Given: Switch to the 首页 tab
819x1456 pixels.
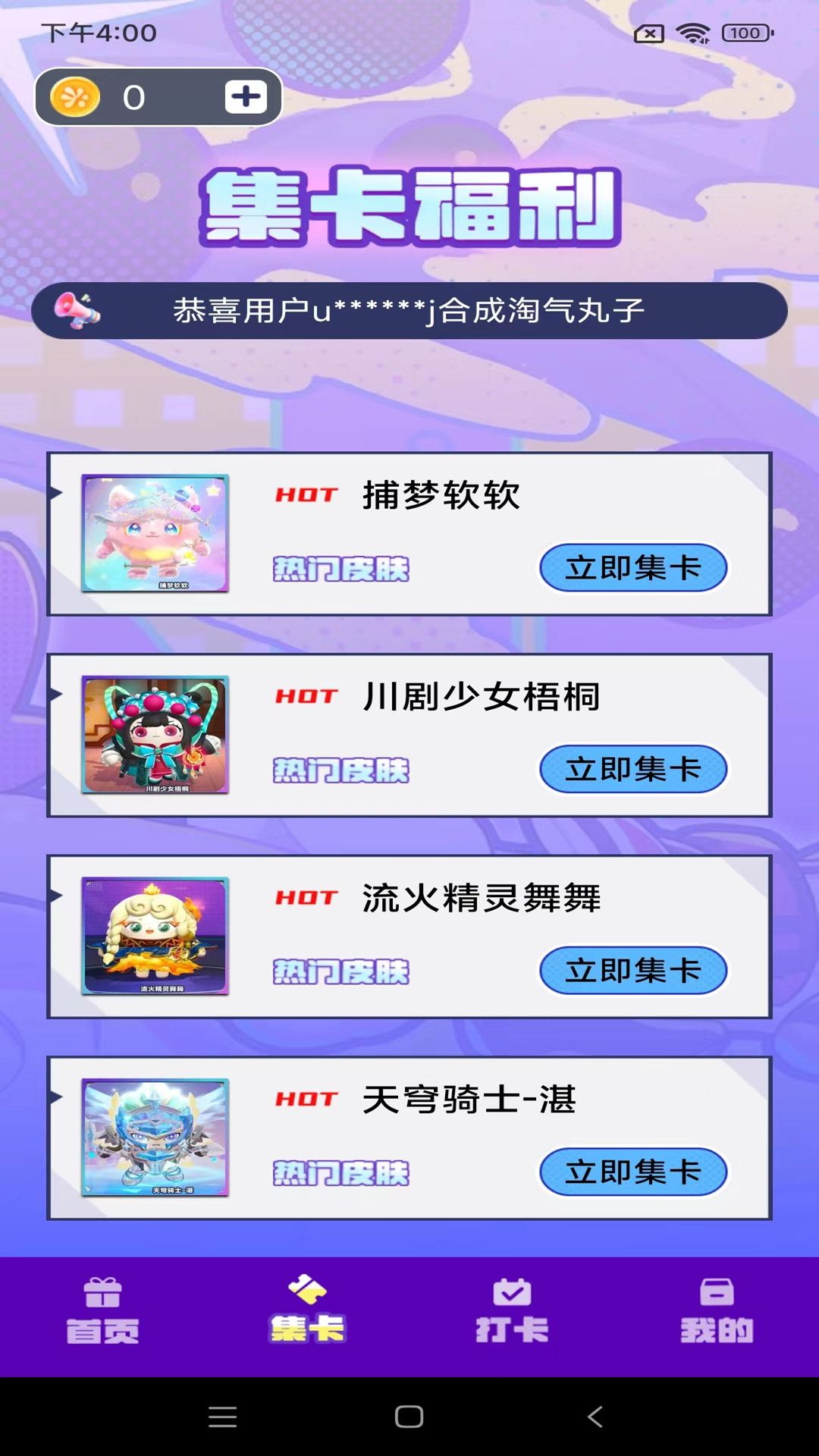Looking at the screenshot, I should [x=102, y=1311].
